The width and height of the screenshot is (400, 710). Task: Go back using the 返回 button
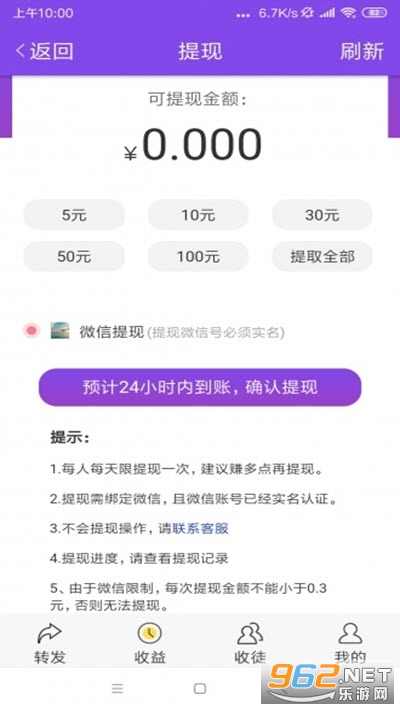[x=44, y=51]
